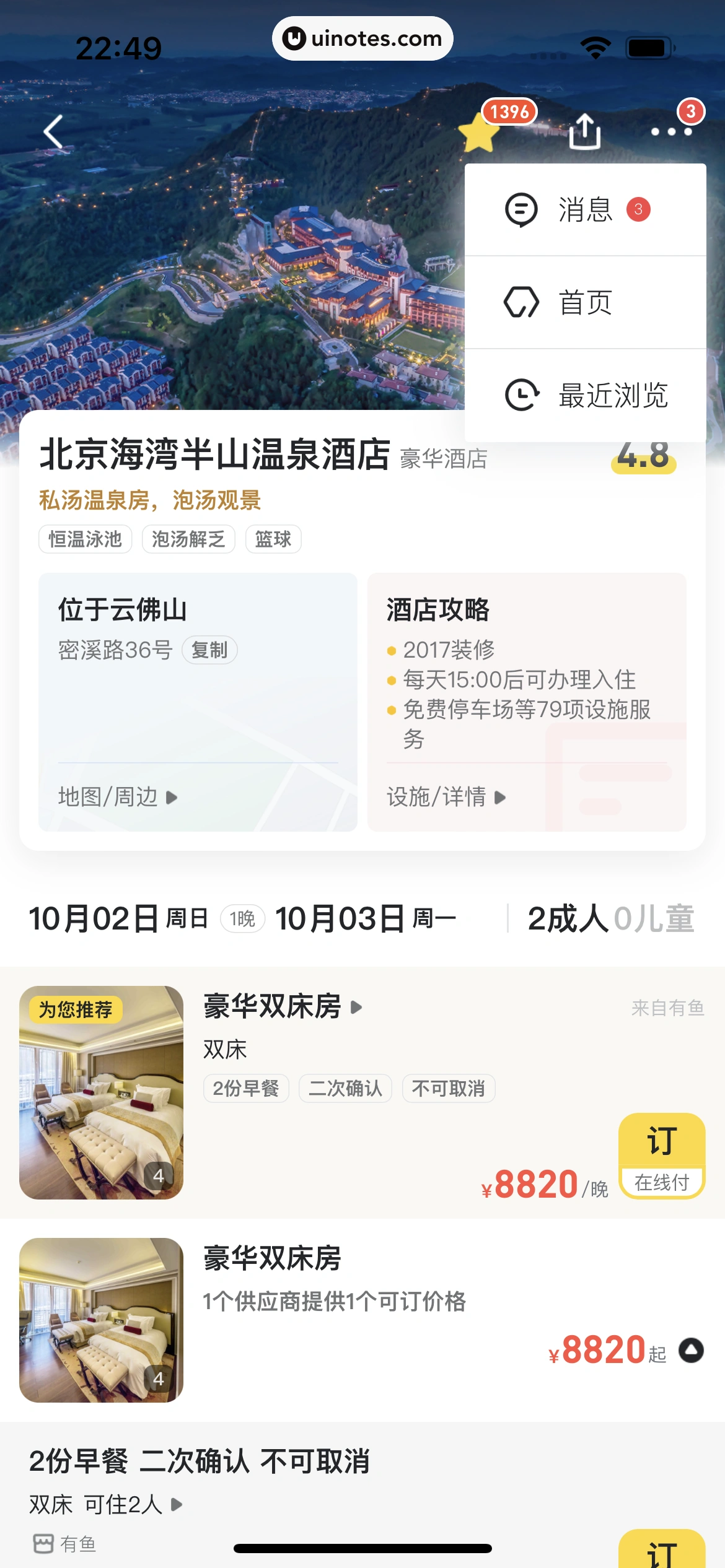Open the share options via share icon

pos(585,133)
